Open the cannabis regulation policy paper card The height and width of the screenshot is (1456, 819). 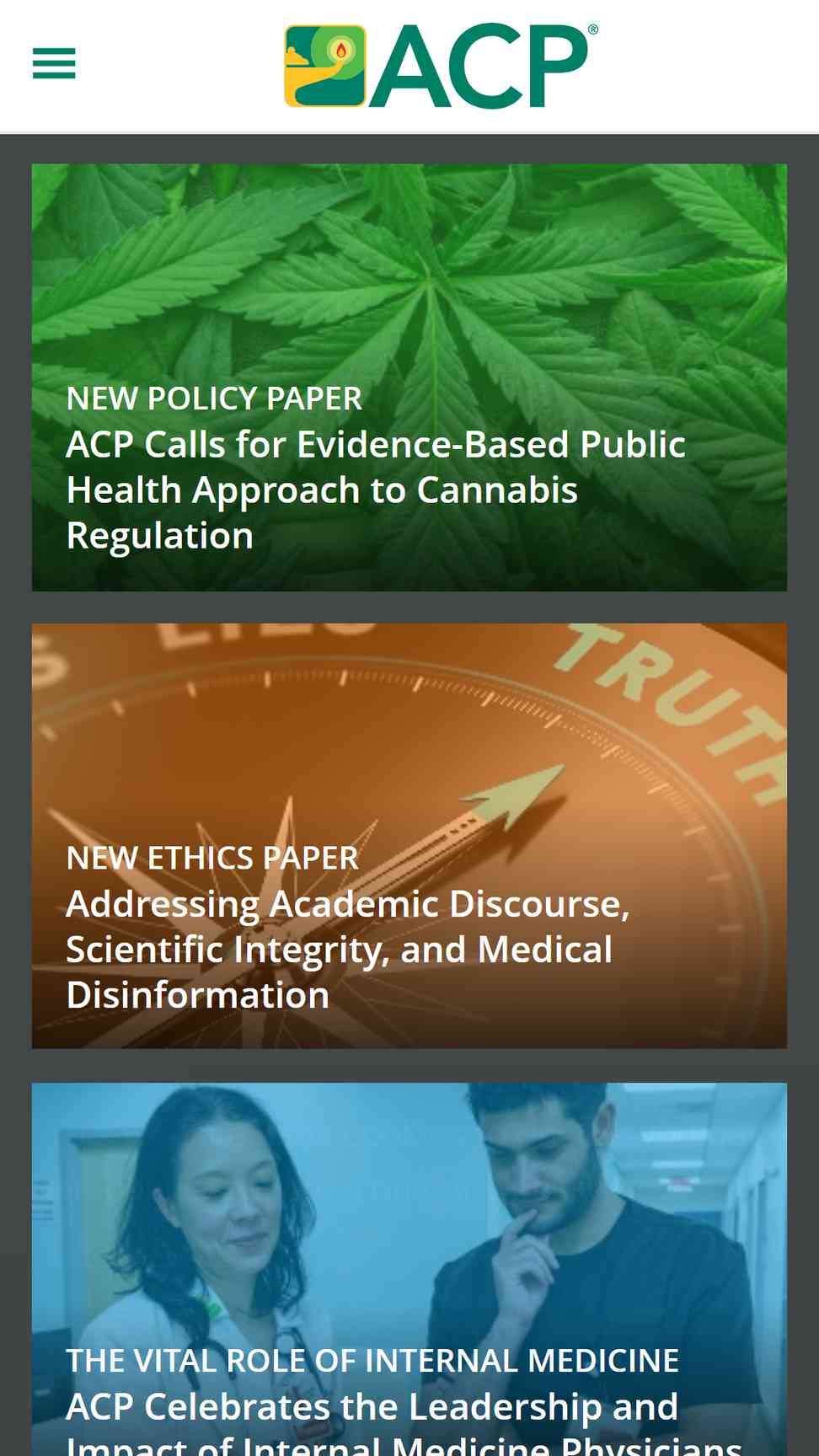pos(409,377)
